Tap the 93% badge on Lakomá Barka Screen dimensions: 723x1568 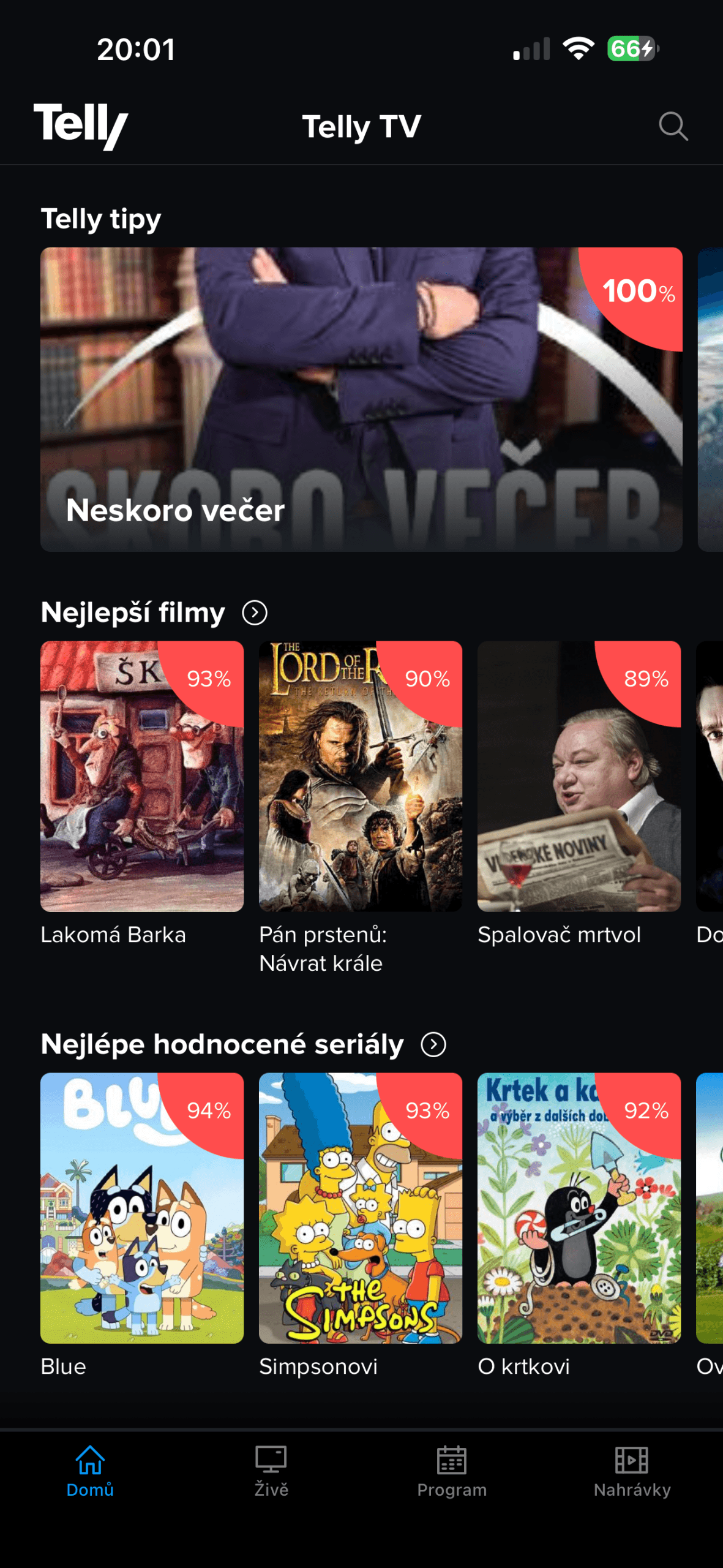pos(209,679)
